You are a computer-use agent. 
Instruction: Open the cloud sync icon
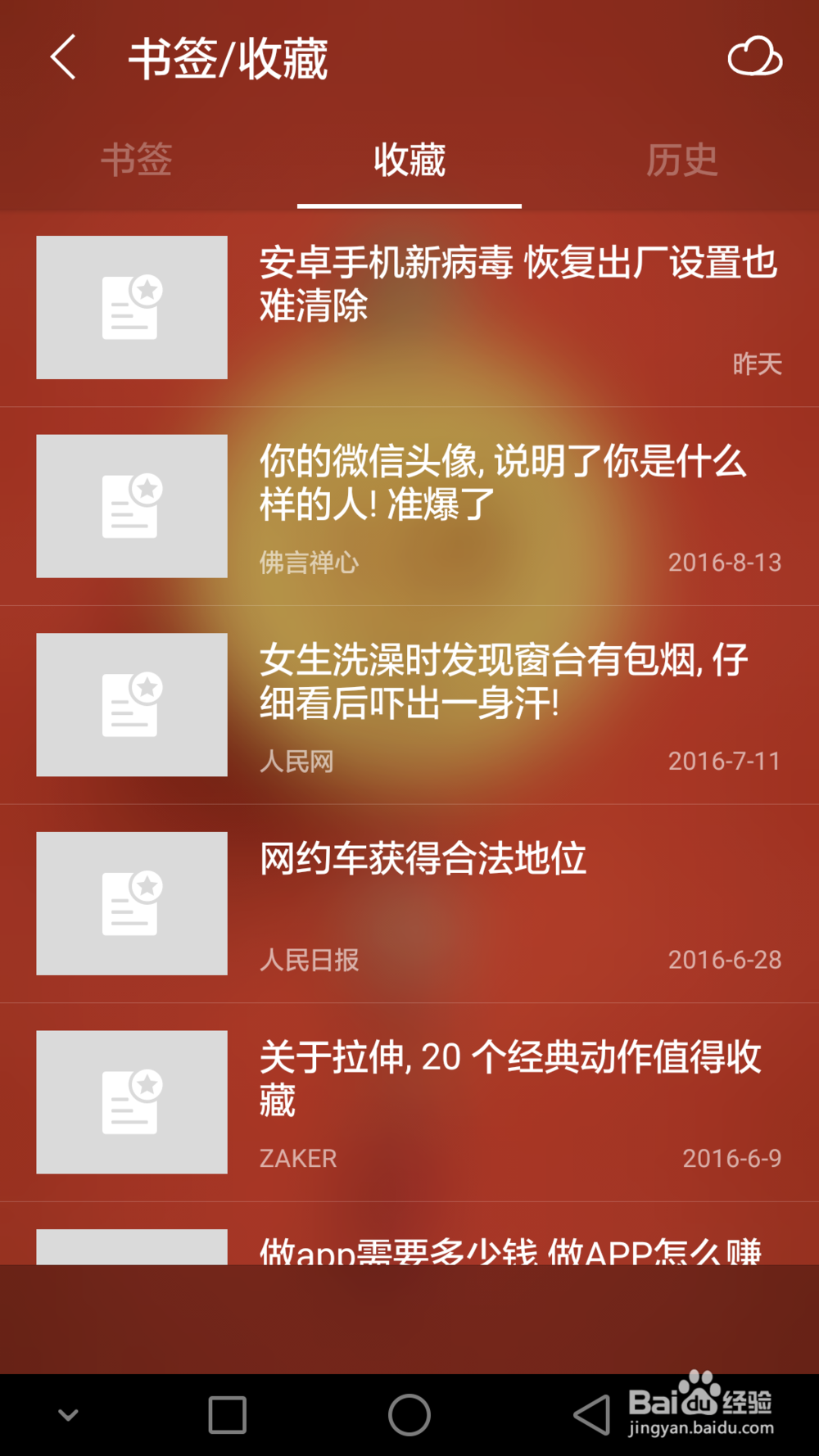(754, 57)
